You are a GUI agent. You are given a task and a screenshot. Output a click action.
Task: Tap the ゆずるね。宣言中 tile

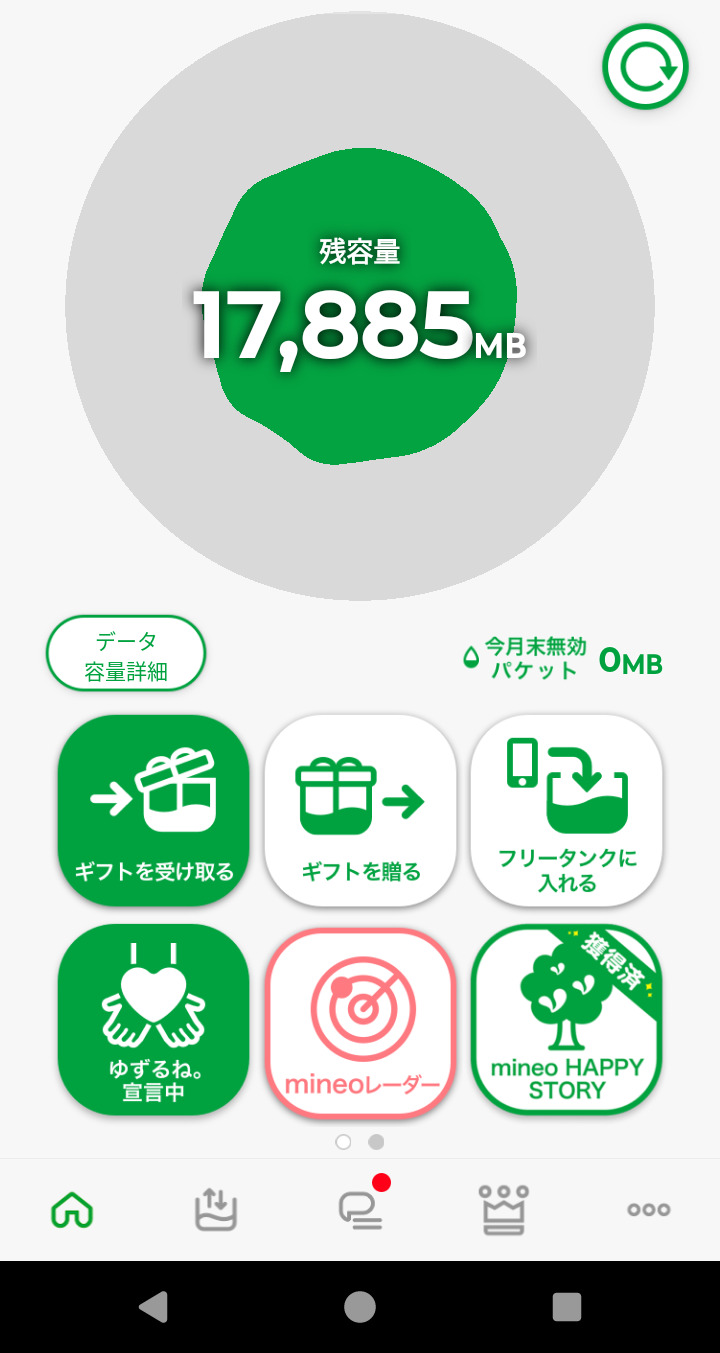pos(153,1019)
